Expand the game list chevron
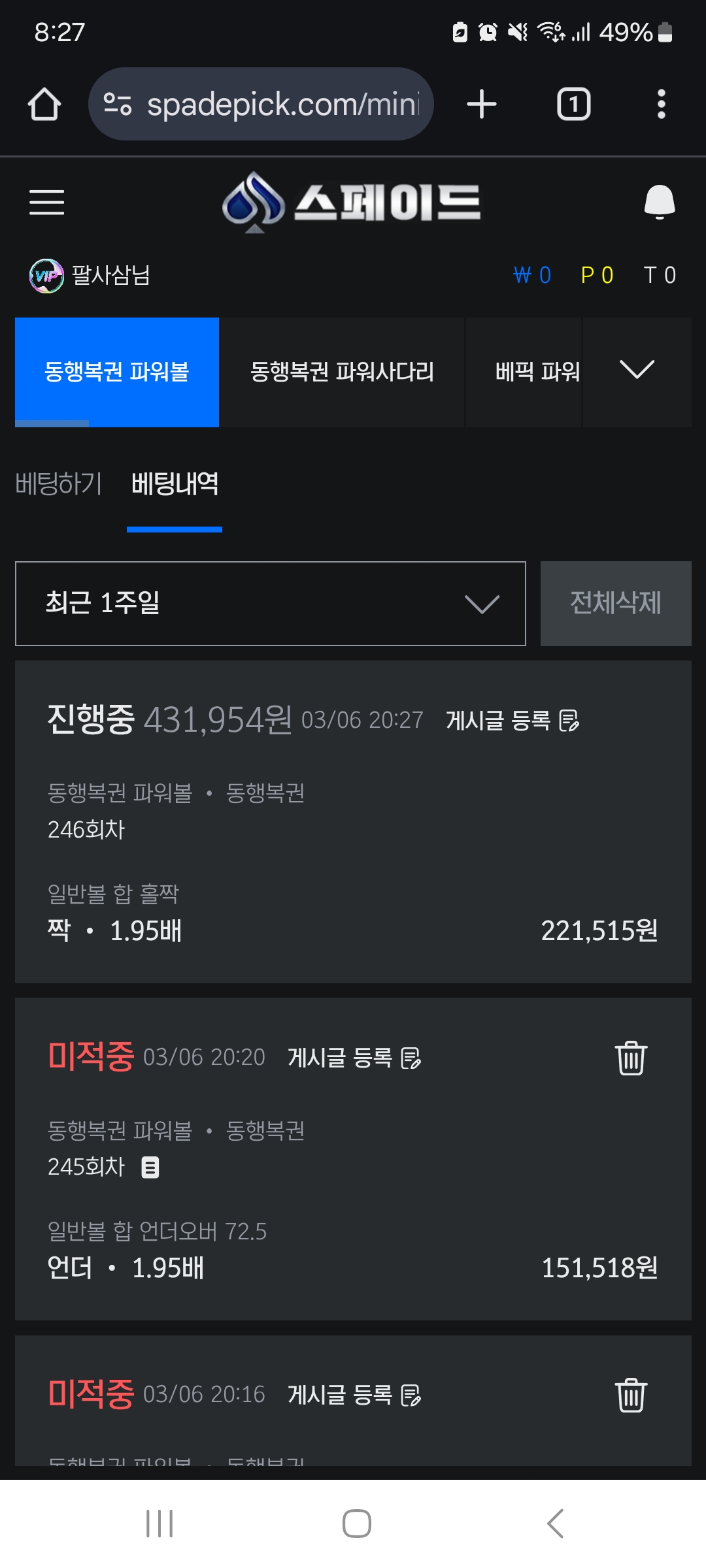706x1568 pixels. 637,370
